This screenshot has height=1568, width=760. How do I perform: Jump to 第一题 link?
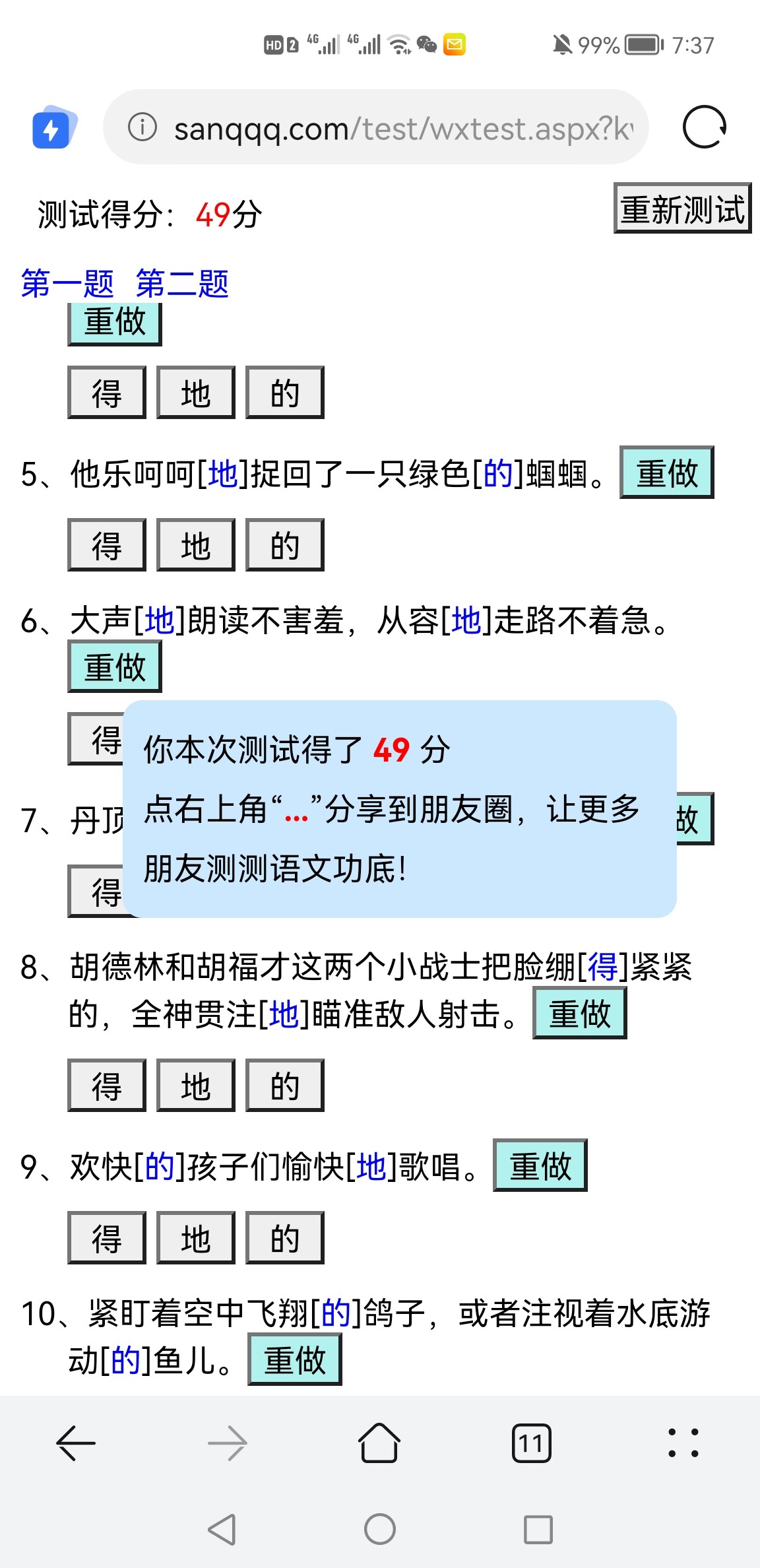point(67,284)
